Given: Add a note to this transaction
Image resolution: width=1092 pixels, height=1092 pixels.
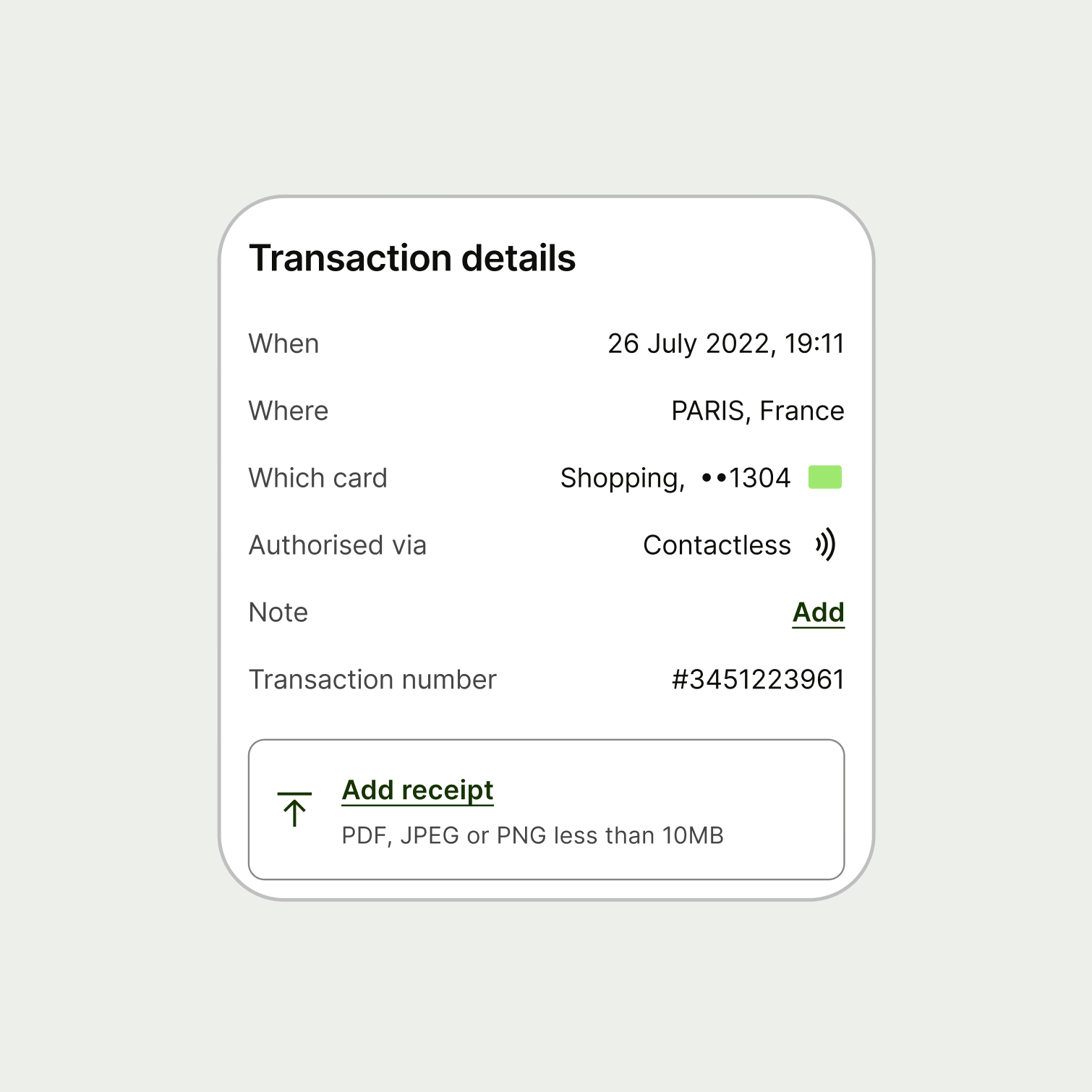Looking at the screenshot, I should [818, 613].
